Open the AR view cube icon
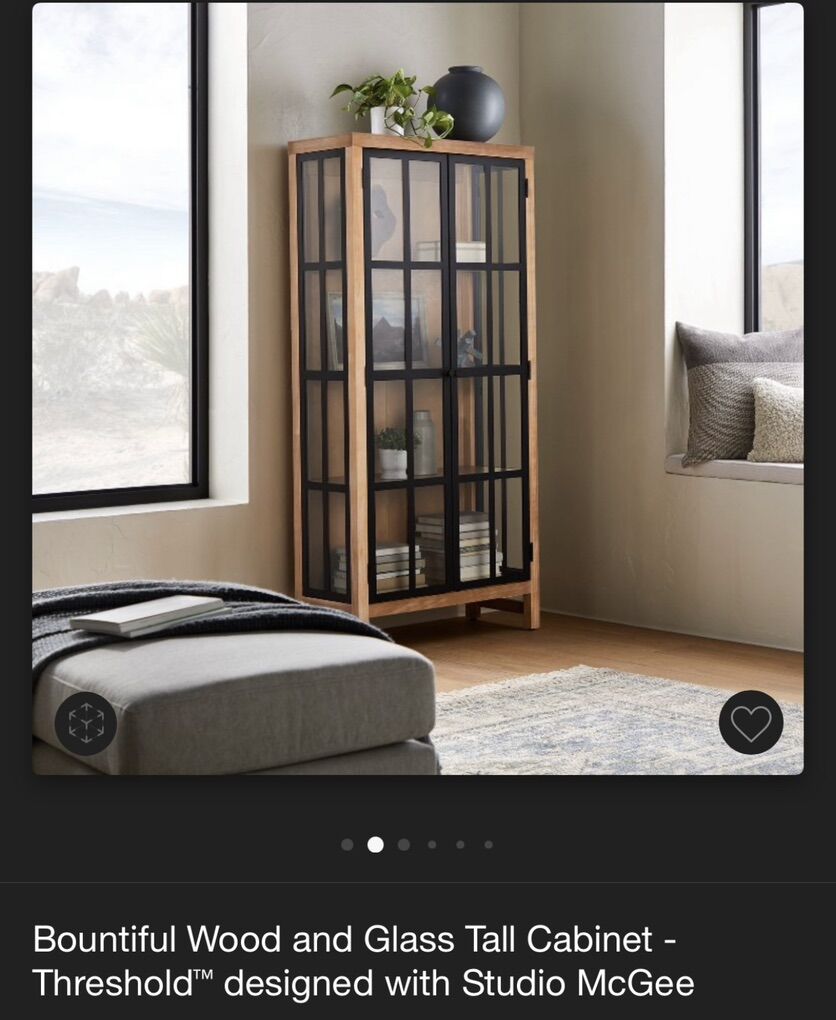This screenshot has height=1020, width=836. point(86,723)
